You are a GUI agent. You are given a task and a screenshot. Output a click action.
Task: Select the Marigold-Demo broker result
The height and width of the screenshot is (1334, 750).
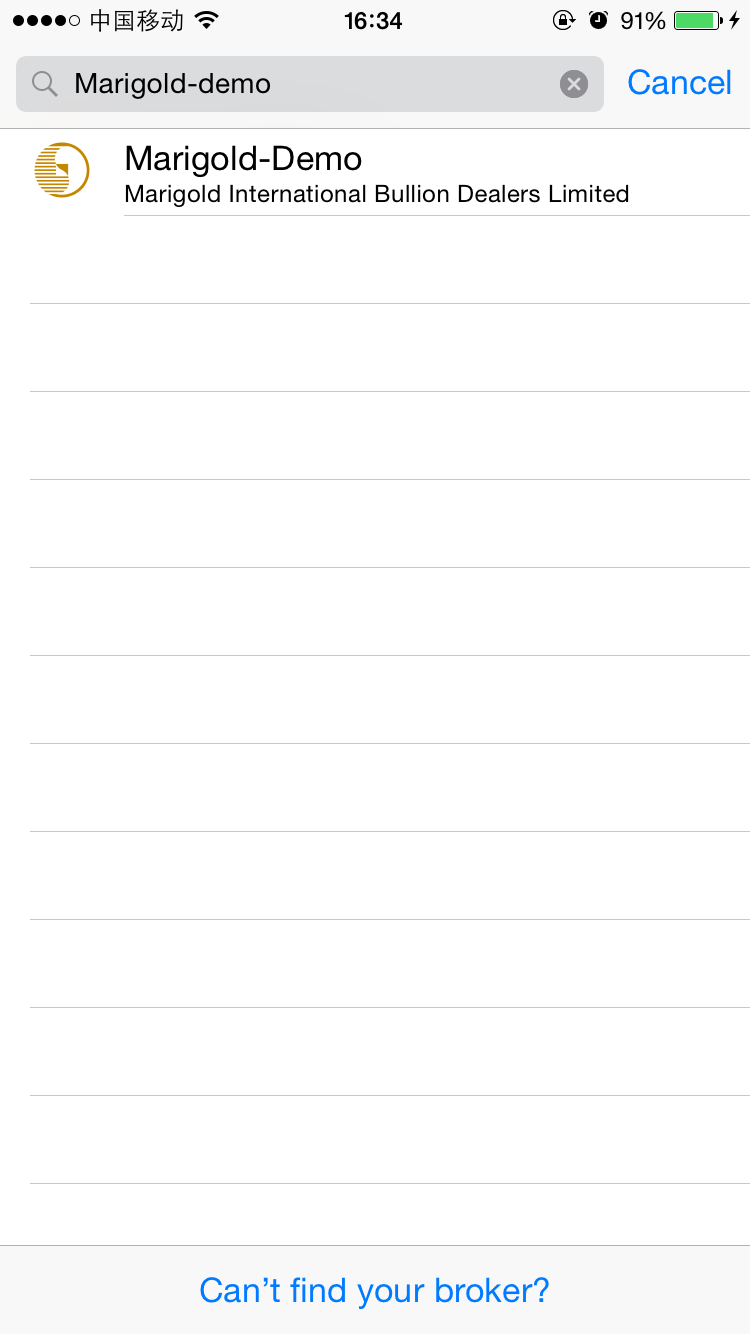(x=375, y=173)
